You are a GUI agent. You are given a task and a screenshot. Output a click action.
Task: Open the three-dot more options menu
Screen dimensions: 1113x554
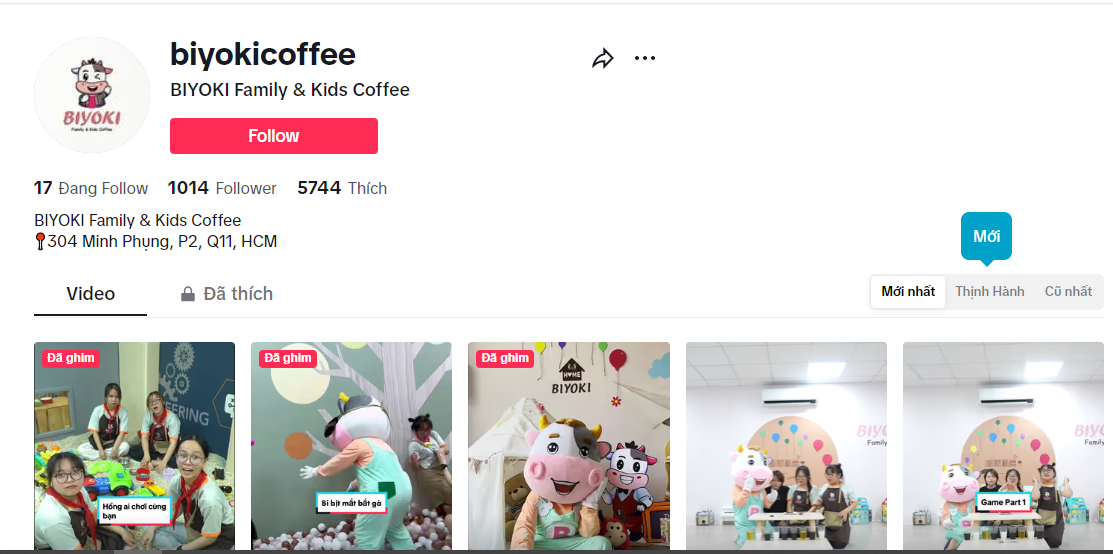[645, 58]
